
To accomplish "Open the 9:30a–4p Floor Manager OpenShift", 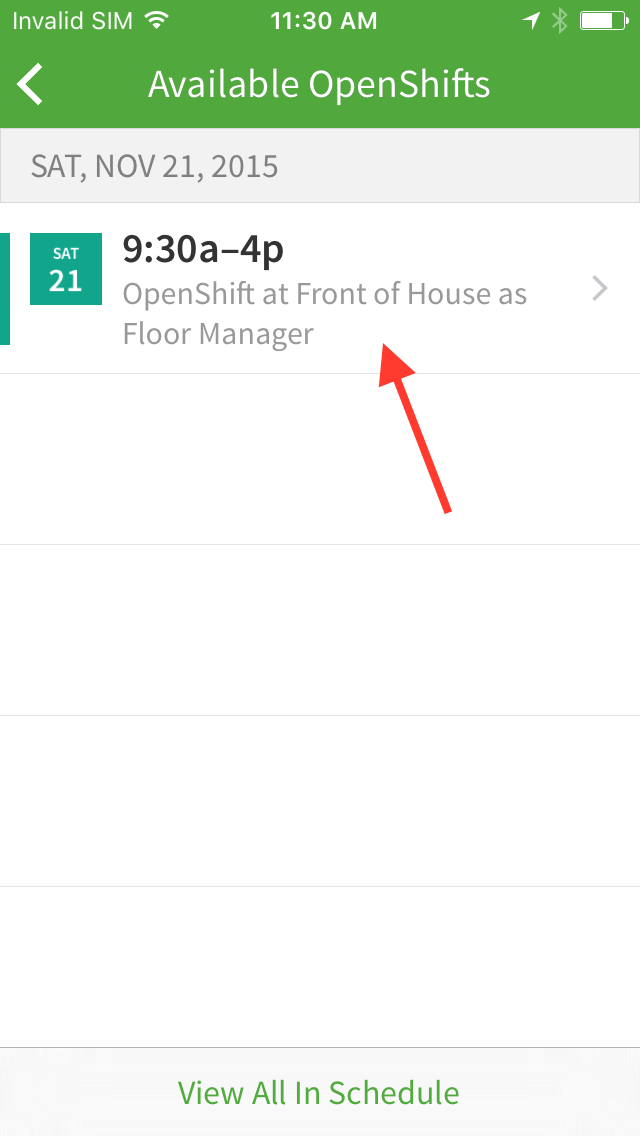I will 320,288.
